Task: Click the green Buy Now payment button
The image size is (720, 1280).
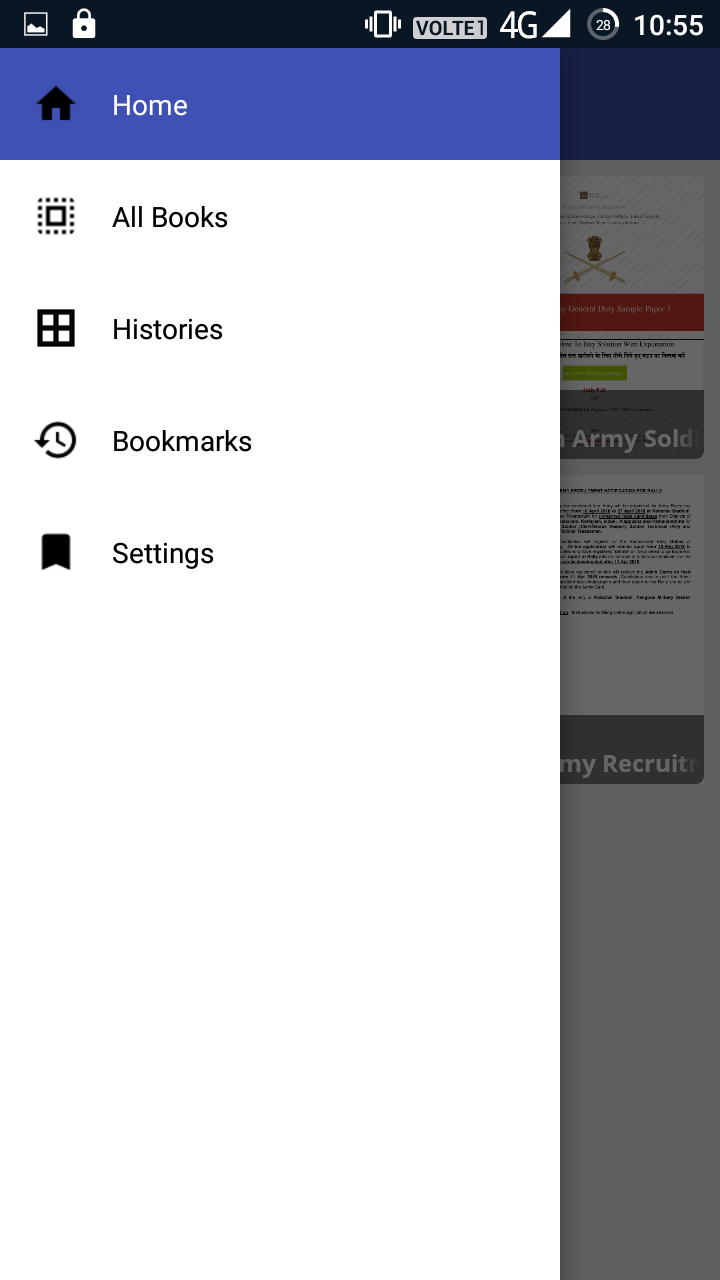Action: click(595, 371)
